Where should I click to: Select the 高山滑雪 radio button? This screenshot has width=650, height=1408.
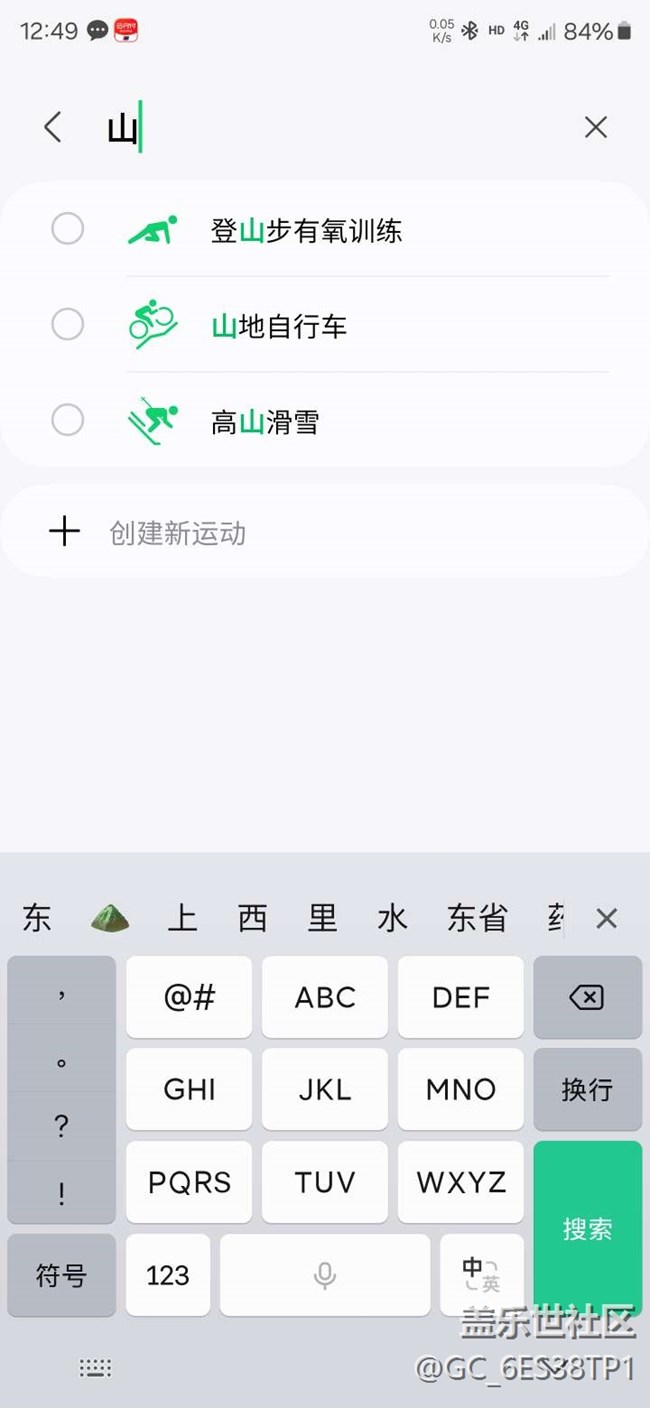coord(68,420)
